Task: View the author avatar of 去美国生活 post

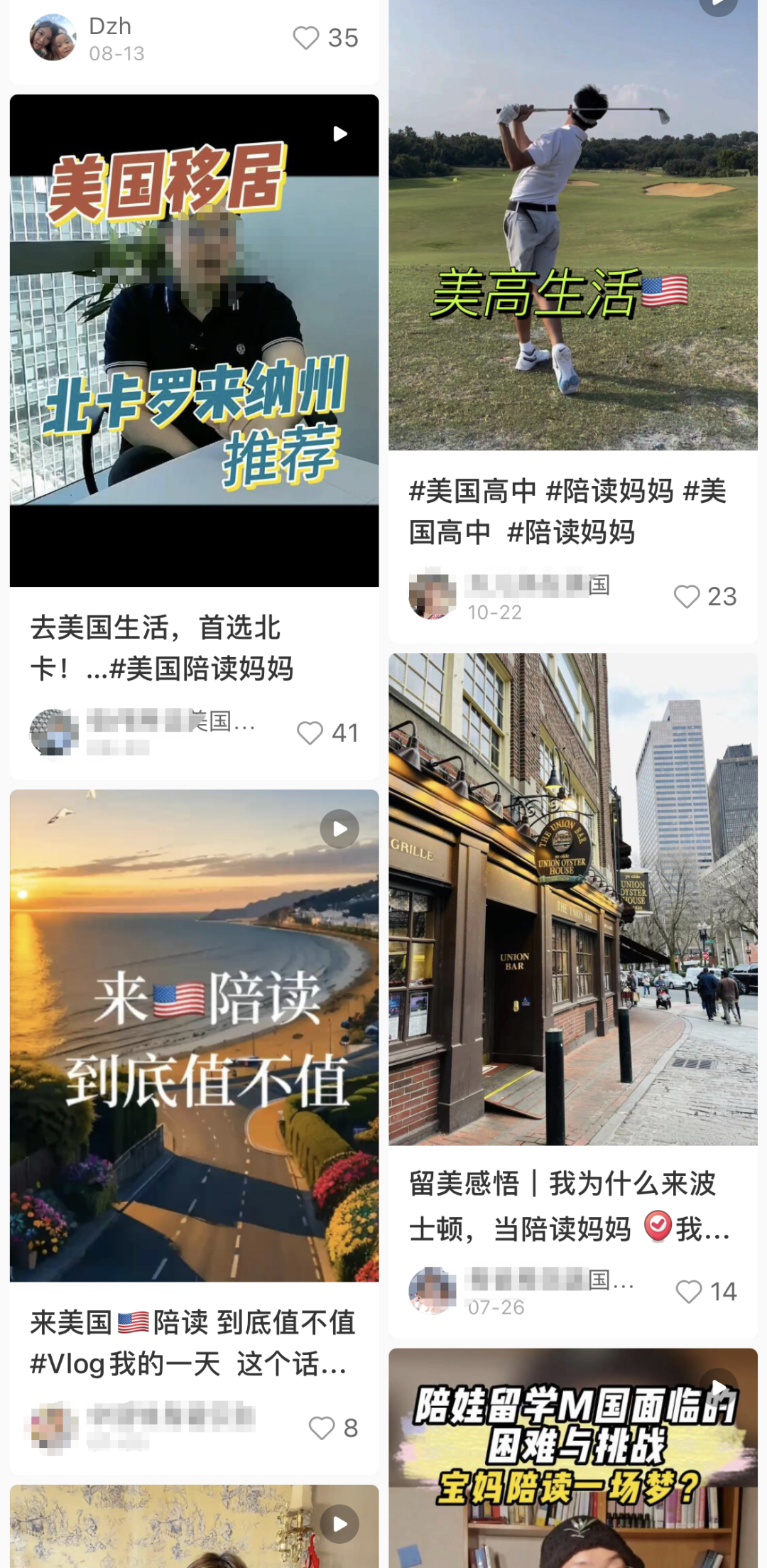Action: tap(54, 732)
